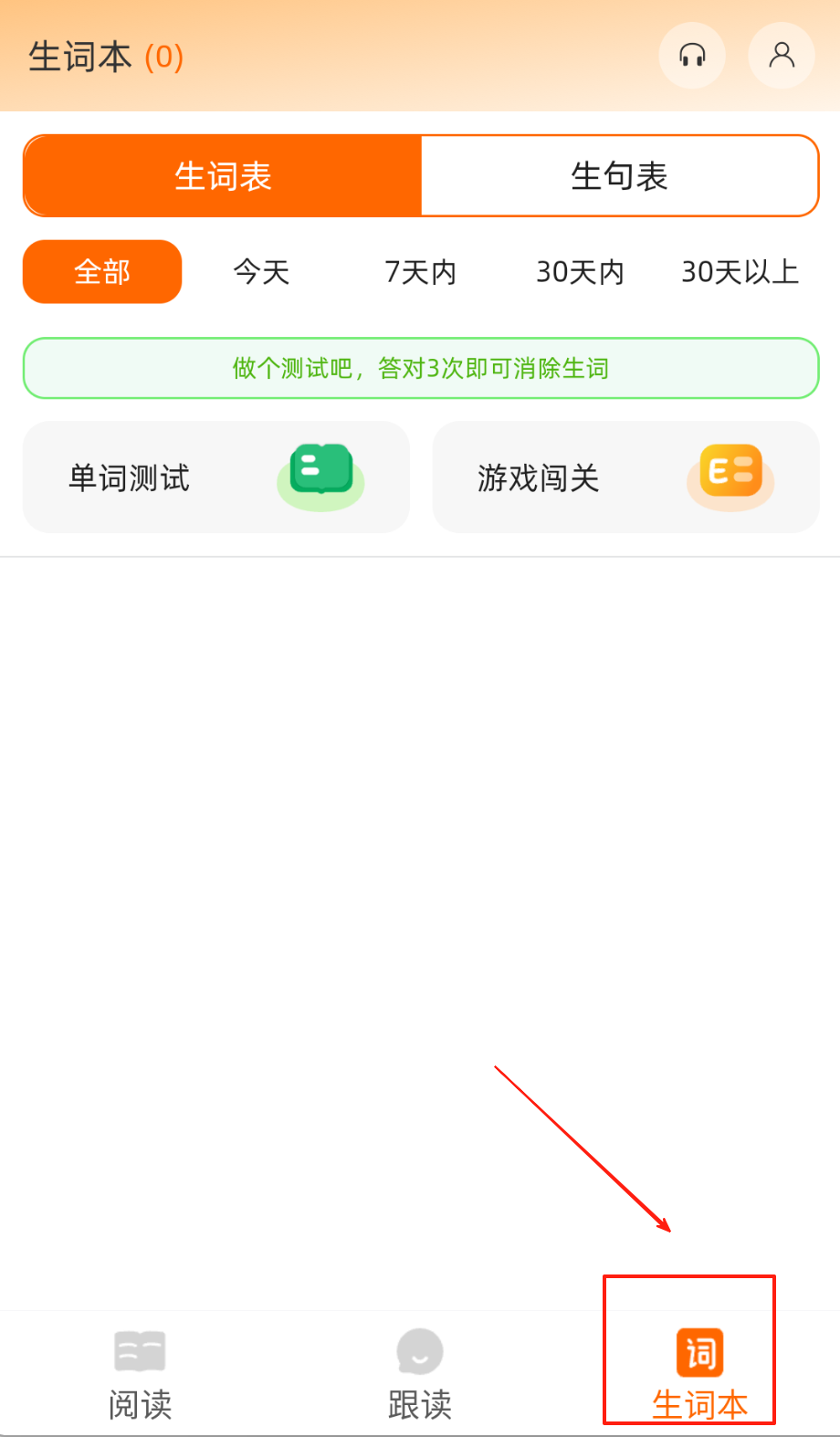The height and width of the screenshot is (1437, 840).
Task: Filter words by 7天内
Action: click(x=420, y=272)
